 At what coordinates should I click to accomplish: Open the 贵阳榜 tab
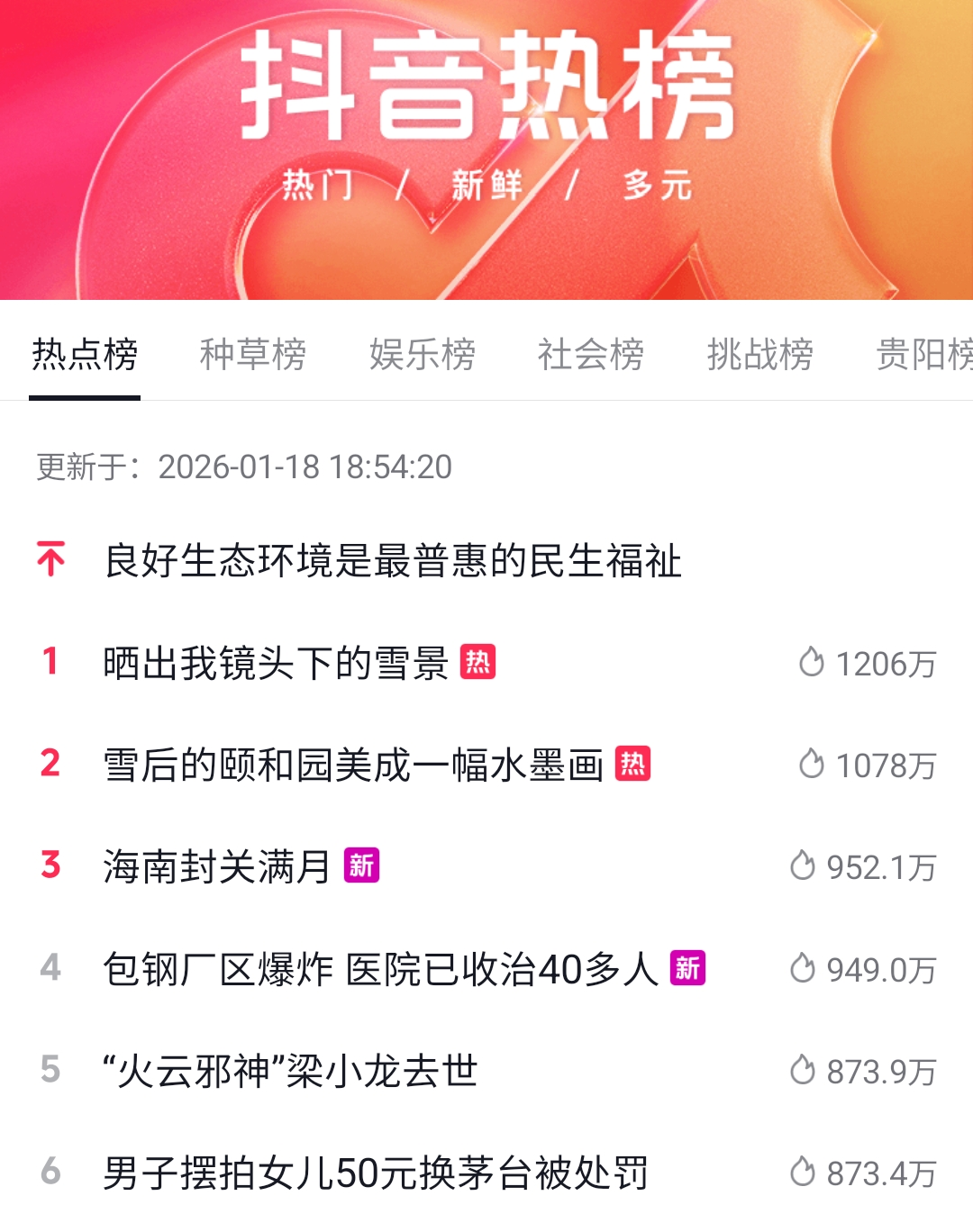[923, 354]
